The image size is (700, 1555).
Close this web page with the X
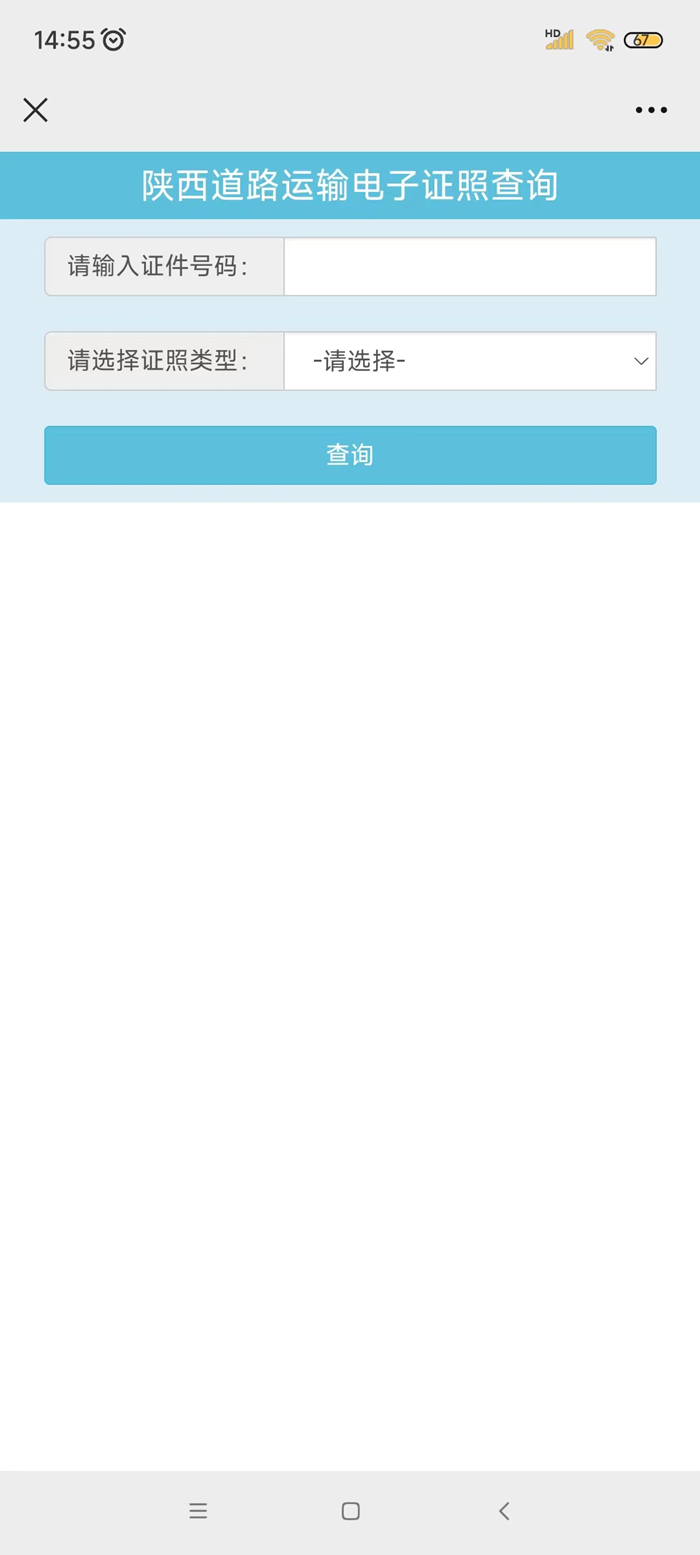pos(36,110)
